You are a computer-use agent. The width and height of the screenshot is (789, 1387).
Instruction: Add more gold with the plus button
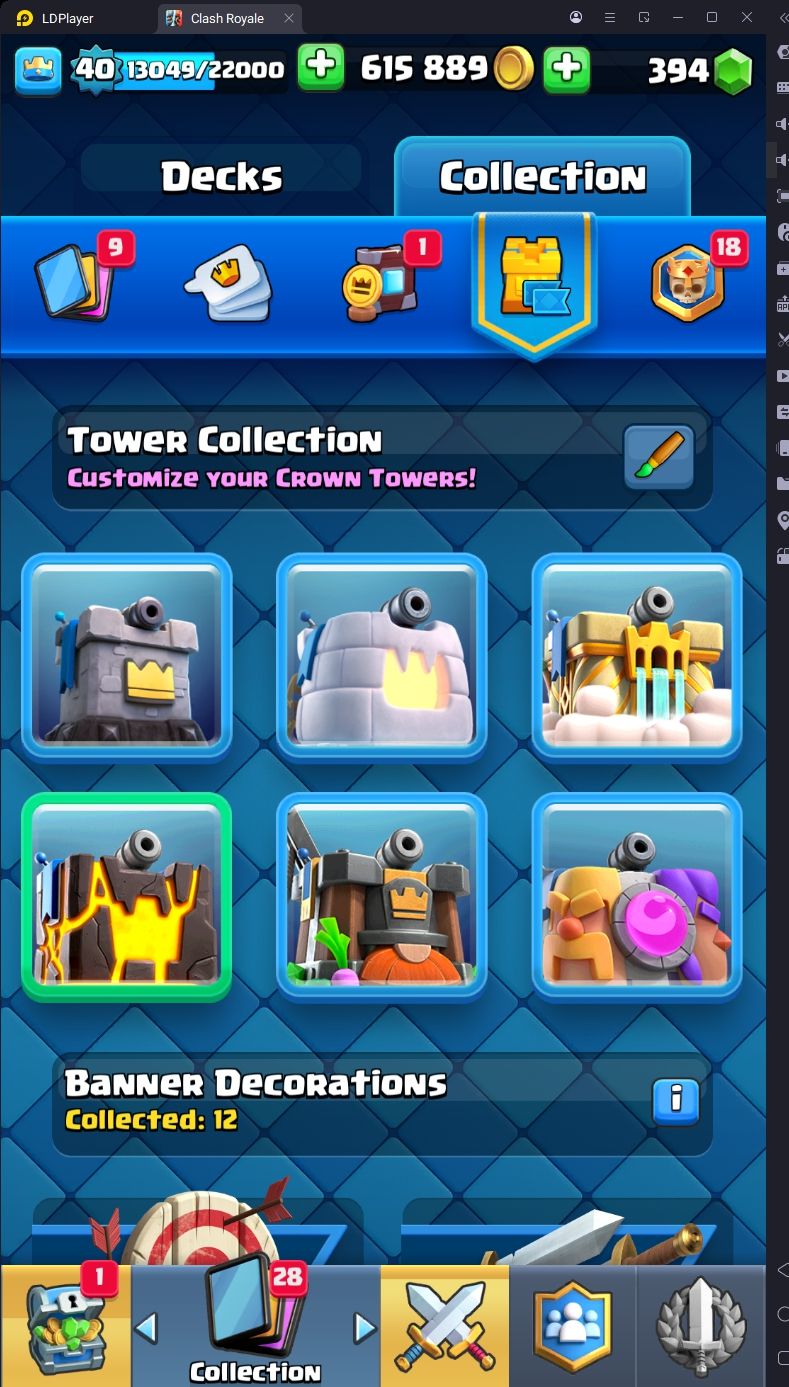tap(566, 68)
